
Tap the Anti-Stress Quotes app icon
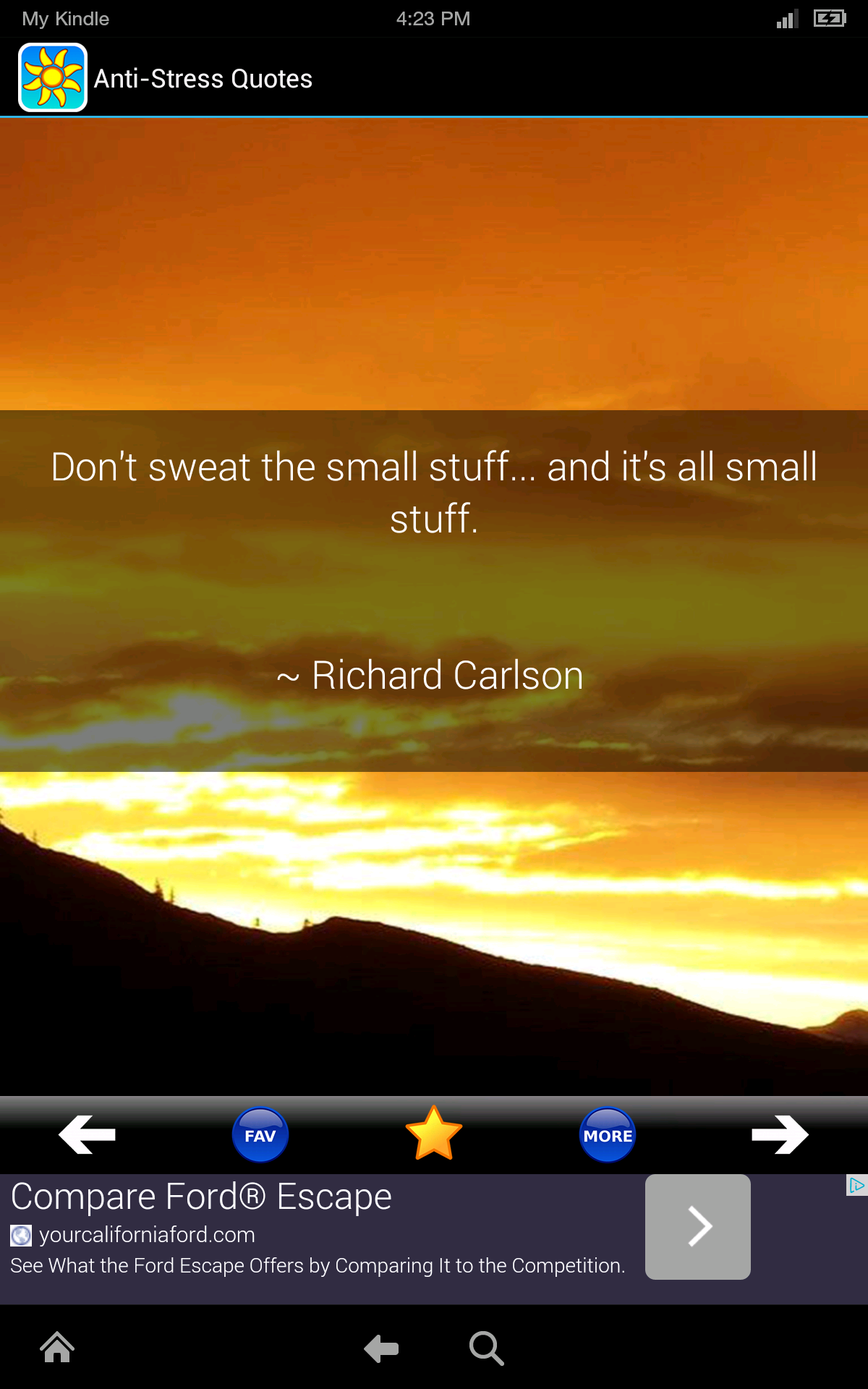tap(53, 77)
